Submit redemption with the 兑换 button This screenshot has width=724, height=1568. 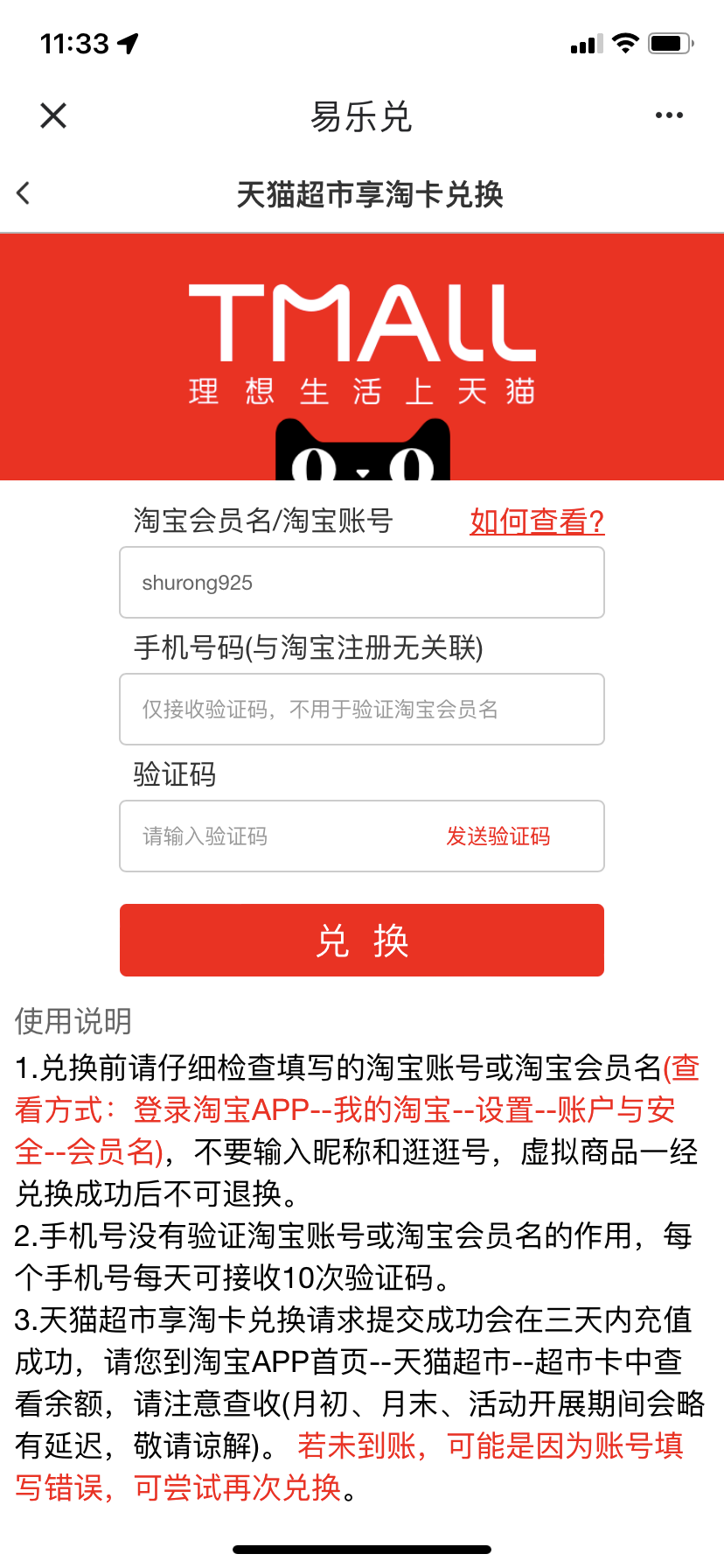pyautogui.click(x=361, y=941)
